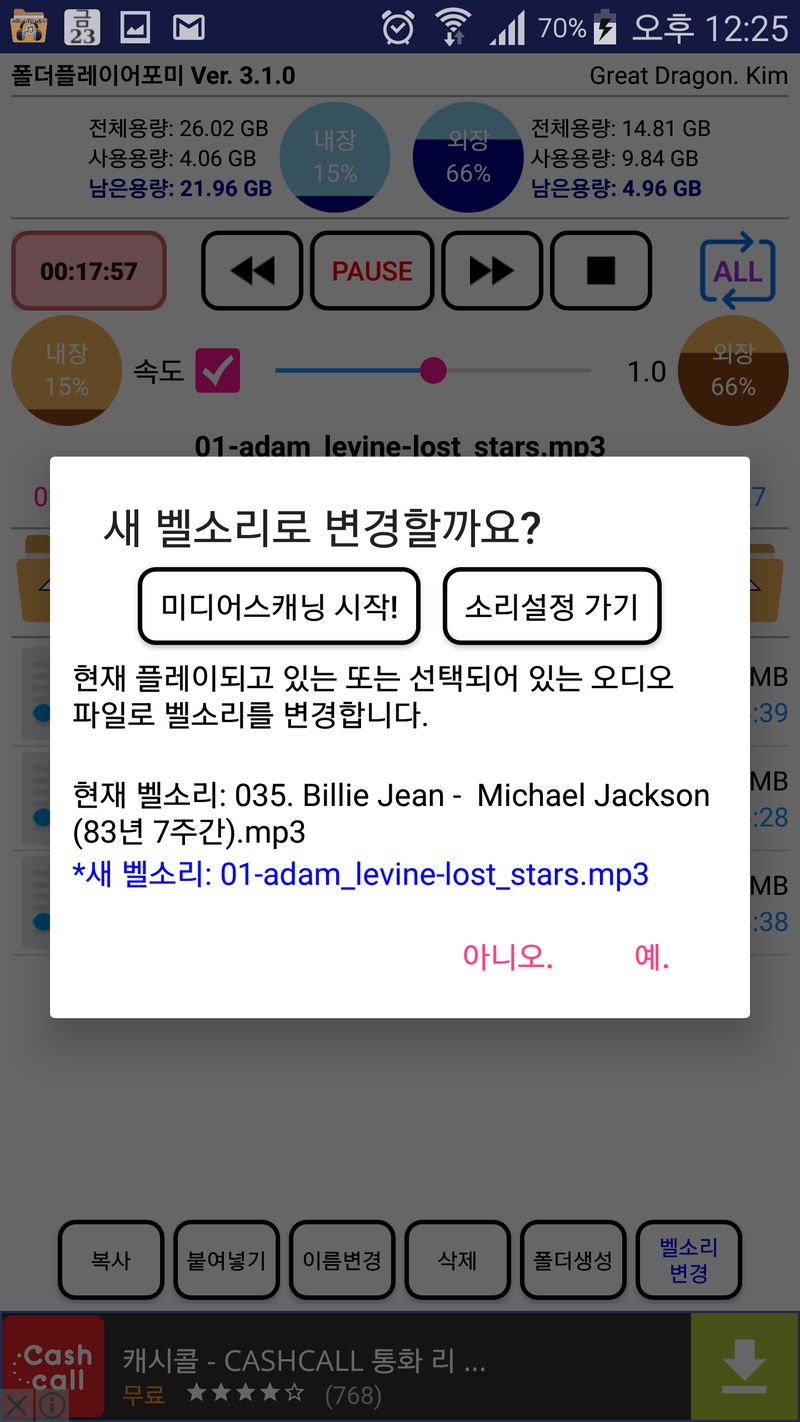Create a folder with 폴더생성
This screenshot has height=1422, width=800.
573,1260
